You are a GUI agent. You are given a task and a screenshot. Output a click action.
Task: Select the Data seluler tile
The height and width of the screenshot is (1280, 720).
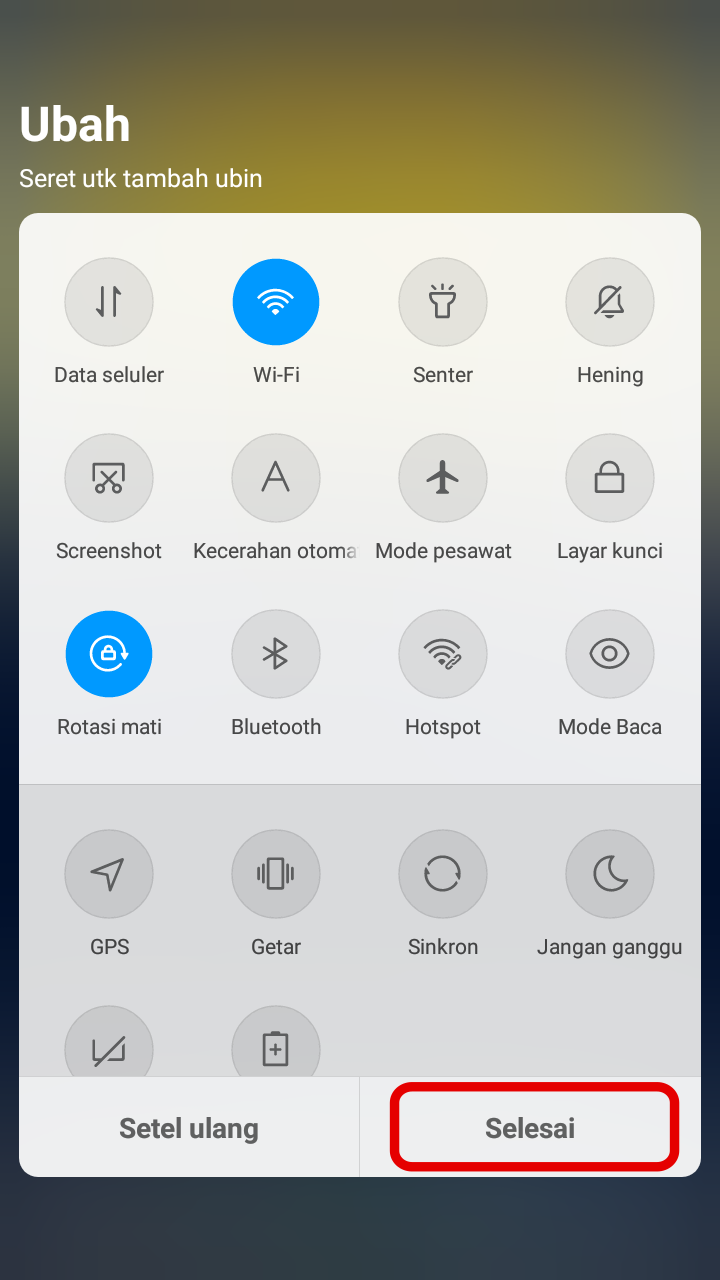[x=109, y=302]
